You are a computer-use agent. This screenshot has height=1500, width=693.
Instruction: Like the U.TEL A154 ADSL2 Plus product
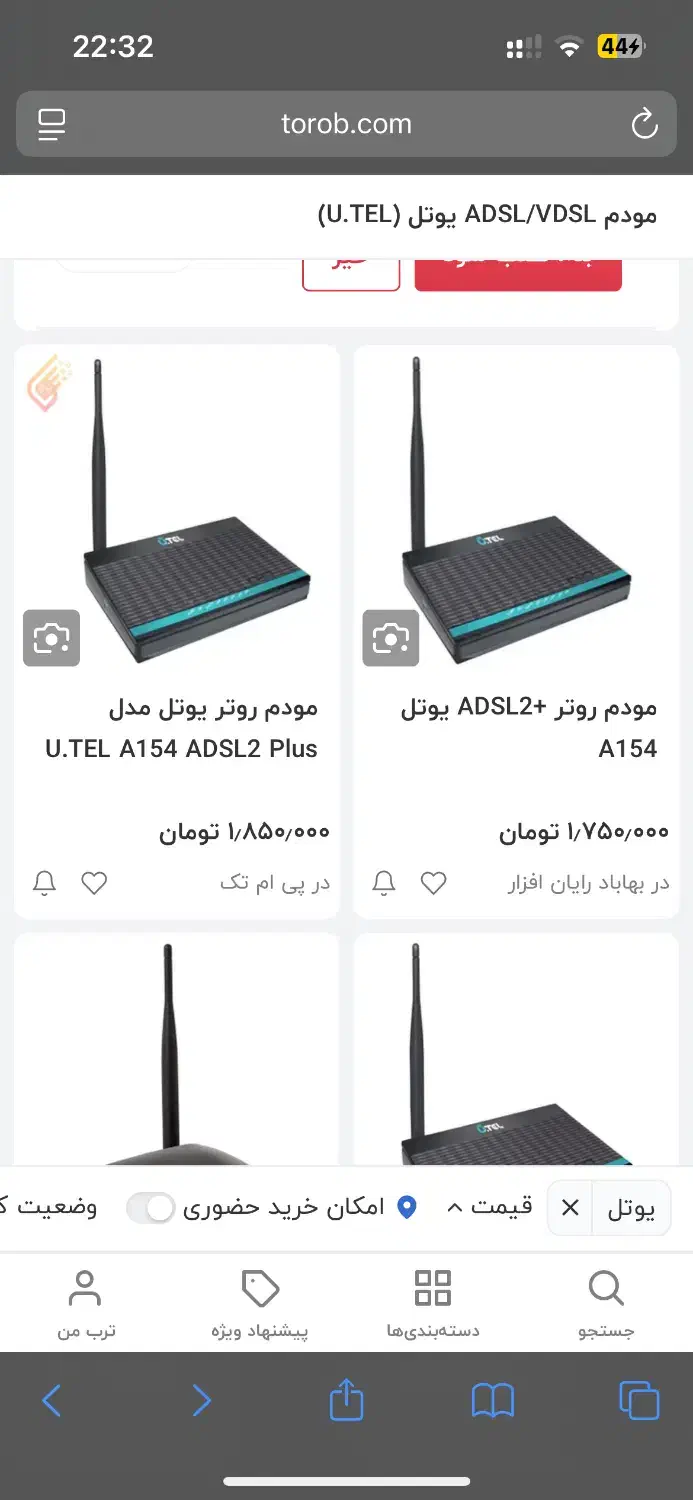(x=94, y=883)
